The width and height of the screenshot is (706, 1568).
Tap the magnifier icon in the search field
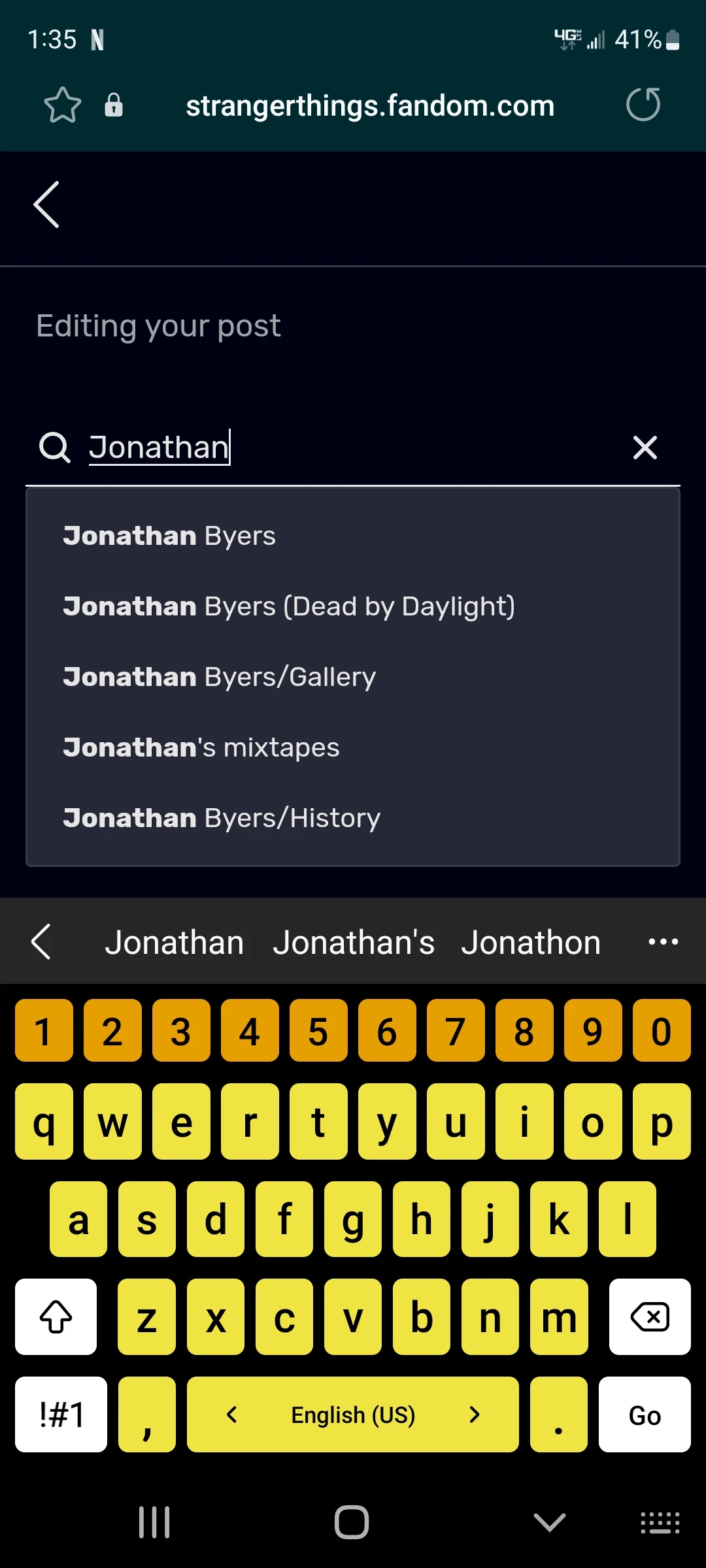pyautogui.click(x=55, y=448)
